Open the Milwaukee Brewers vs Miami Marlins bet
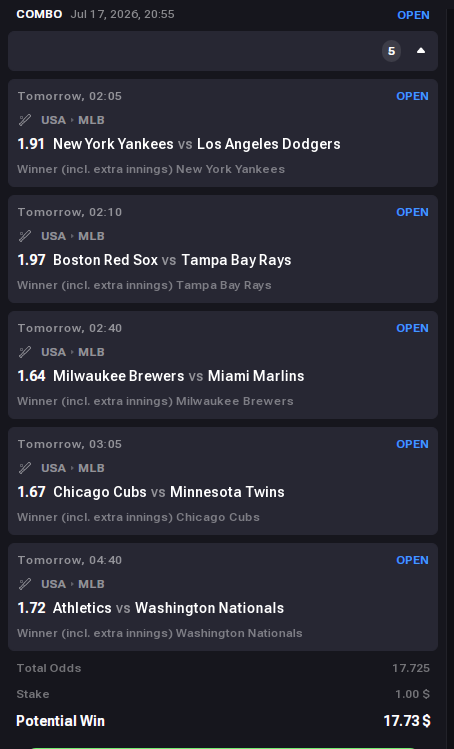The width and height of the screenshot is (454, 749). (223, 365)
